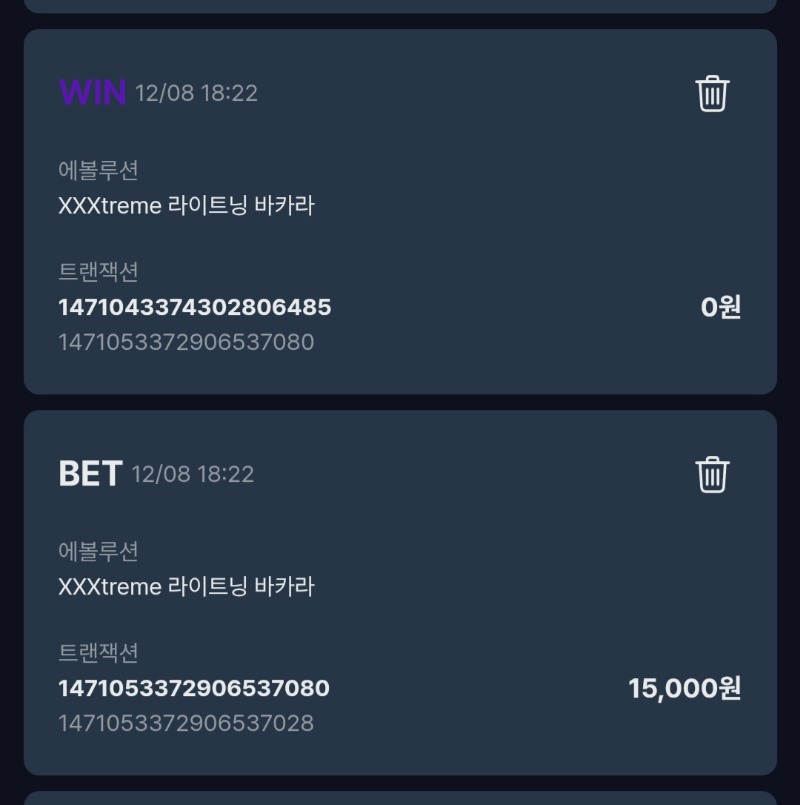Open XXXtreme 라이트닝 바카라 on the BET card
This screenshot has width=800, height=805.
pyautogui.click(x=185, y=588)
